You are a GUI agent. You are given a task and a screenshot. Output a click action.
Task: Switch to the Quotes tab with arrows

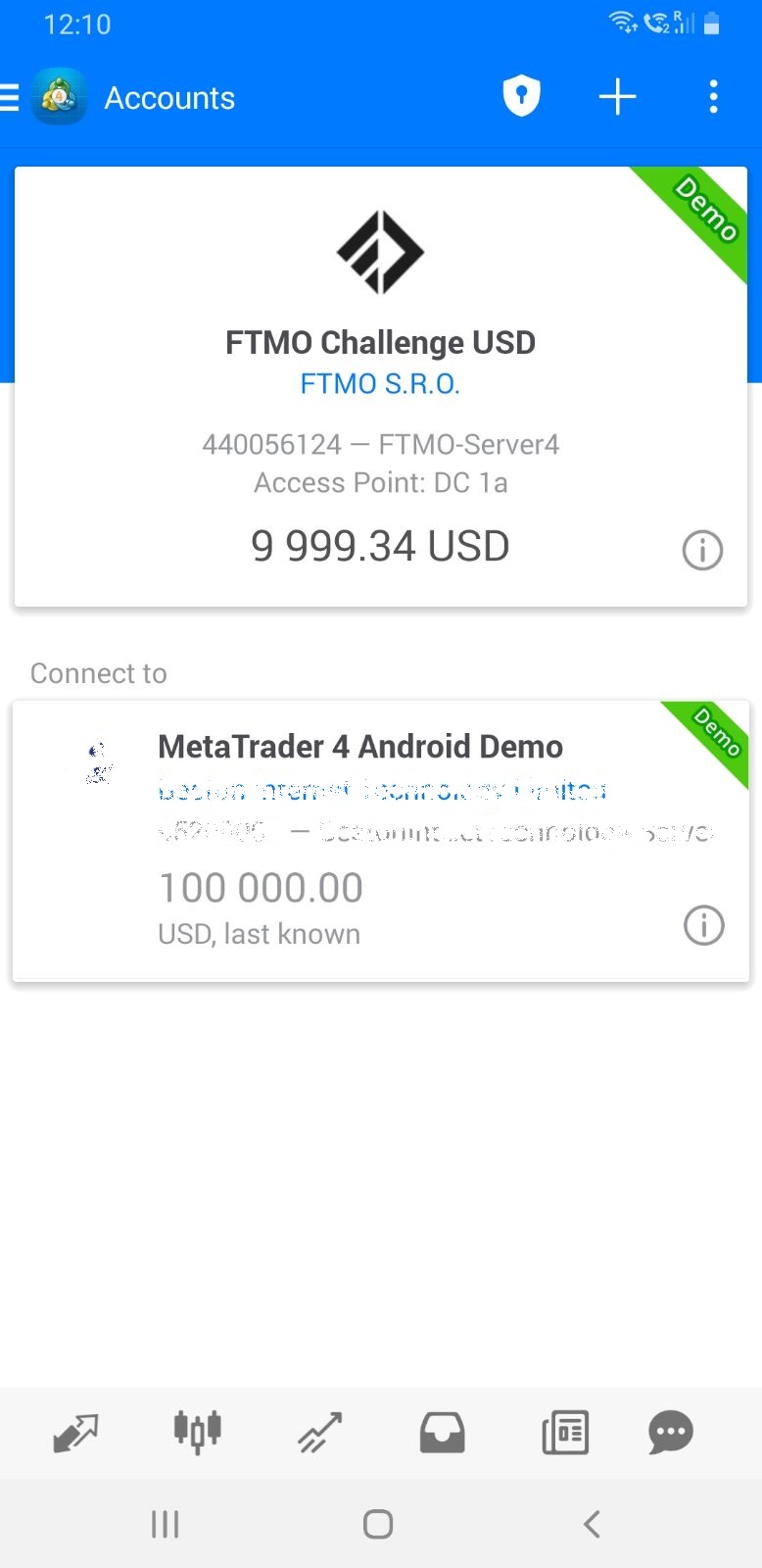[75, 1433]
